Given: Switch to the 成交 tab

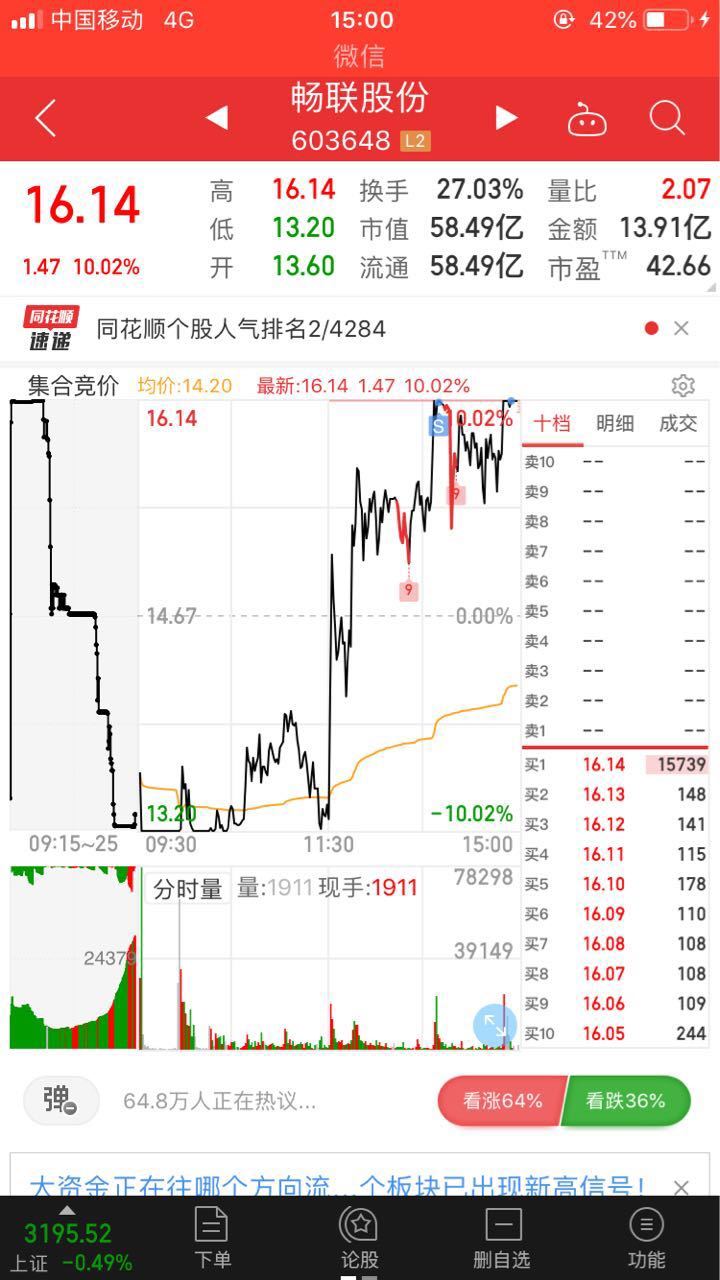Looking at the screenshot, I should 677,423.
